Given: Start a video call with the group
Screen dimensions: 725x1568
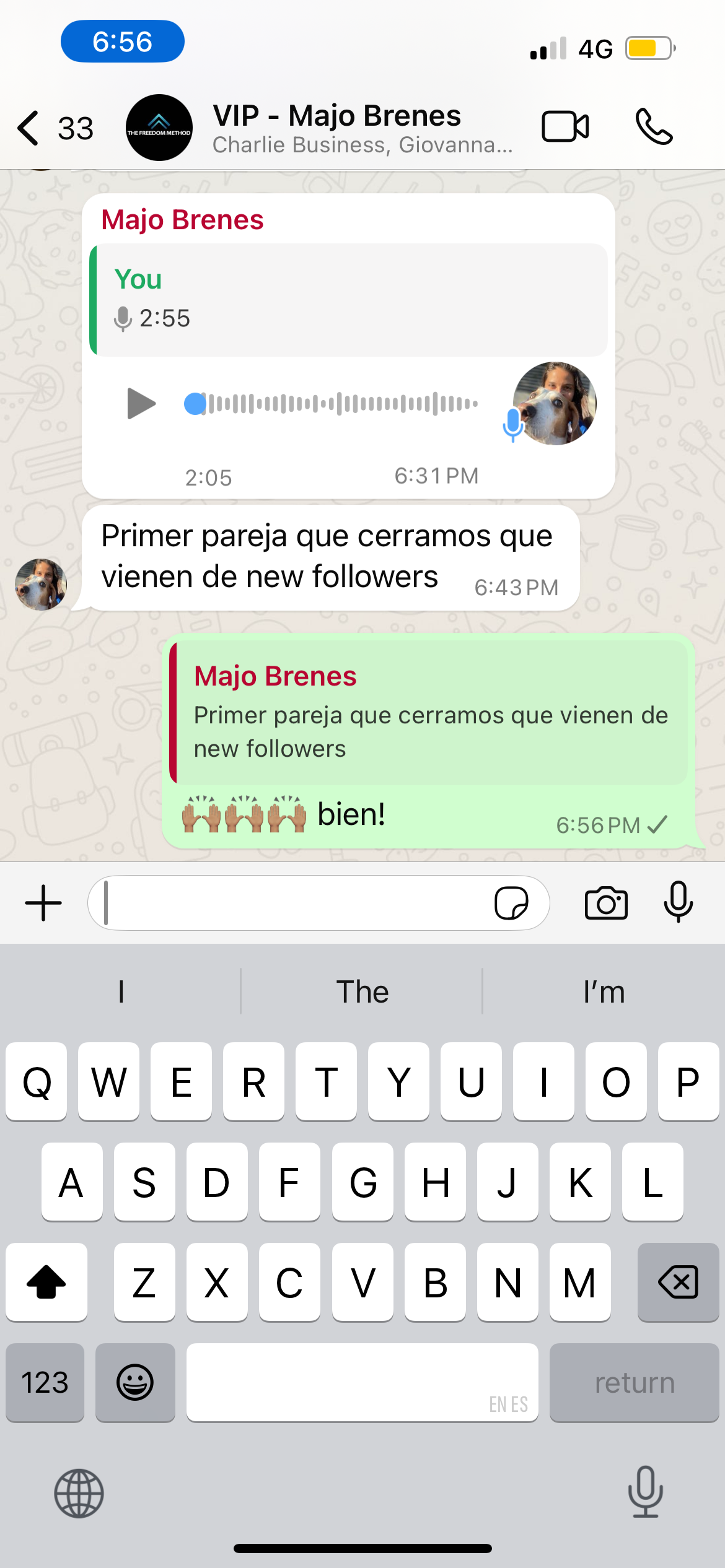Looking at the screenshot, I should click(565, 127).
